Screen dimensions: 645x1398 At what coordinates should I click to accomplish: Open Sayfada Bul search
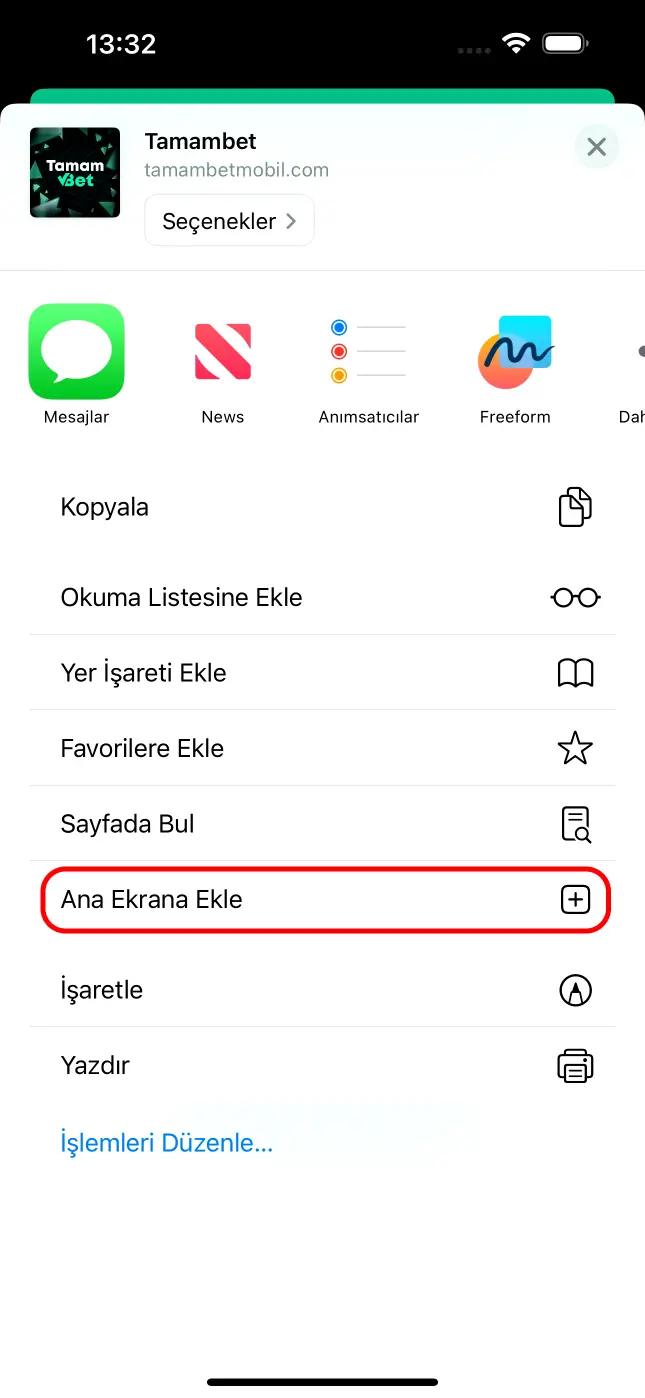[322, 824]
